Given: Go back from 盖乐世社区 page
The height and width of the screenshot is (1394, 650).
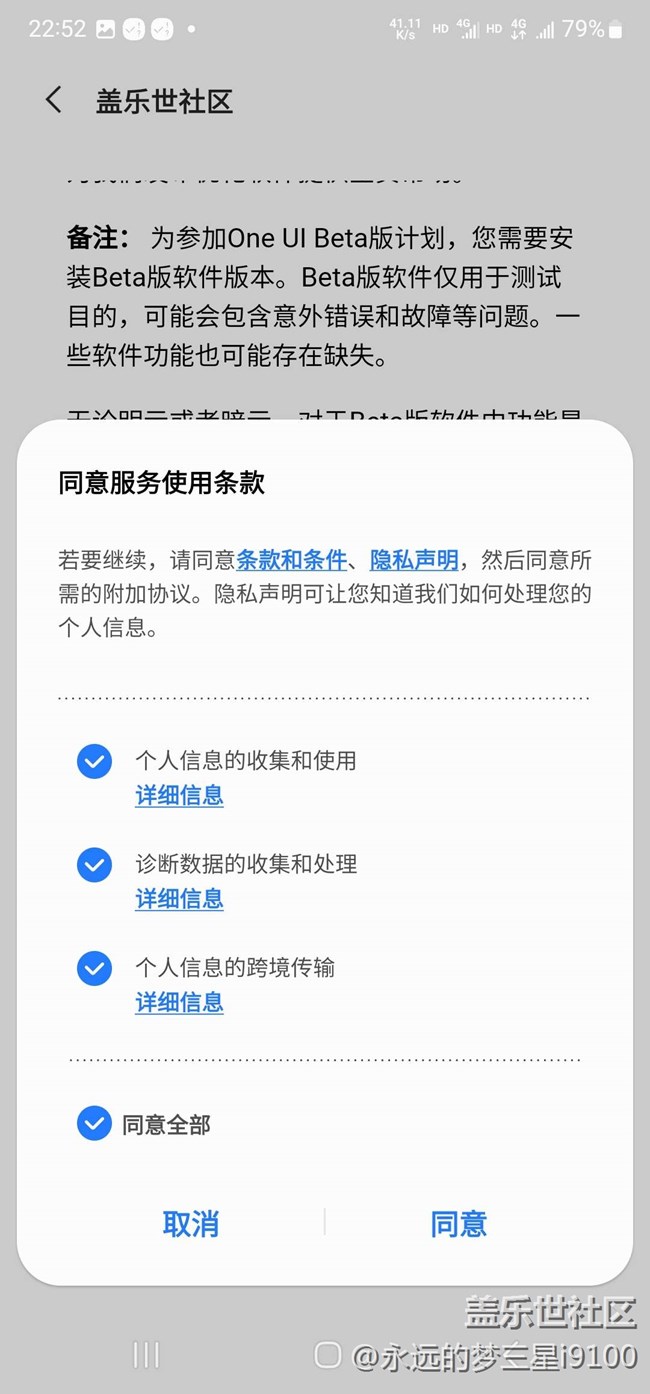Looking at the screenshot, I should pos(54,100).
